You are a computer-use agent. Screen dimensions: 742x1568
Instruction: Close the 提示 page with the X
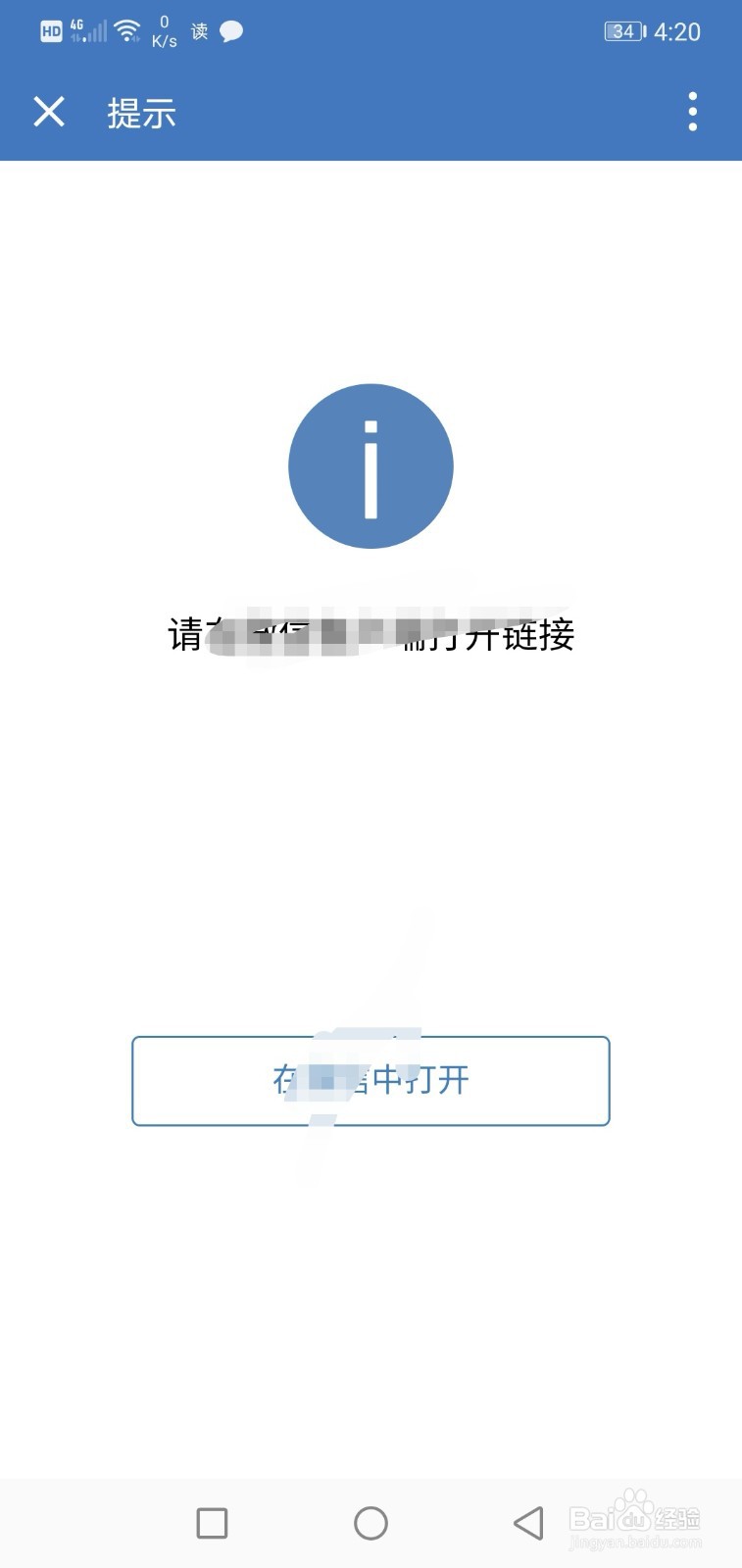click(x=49, y=112)
